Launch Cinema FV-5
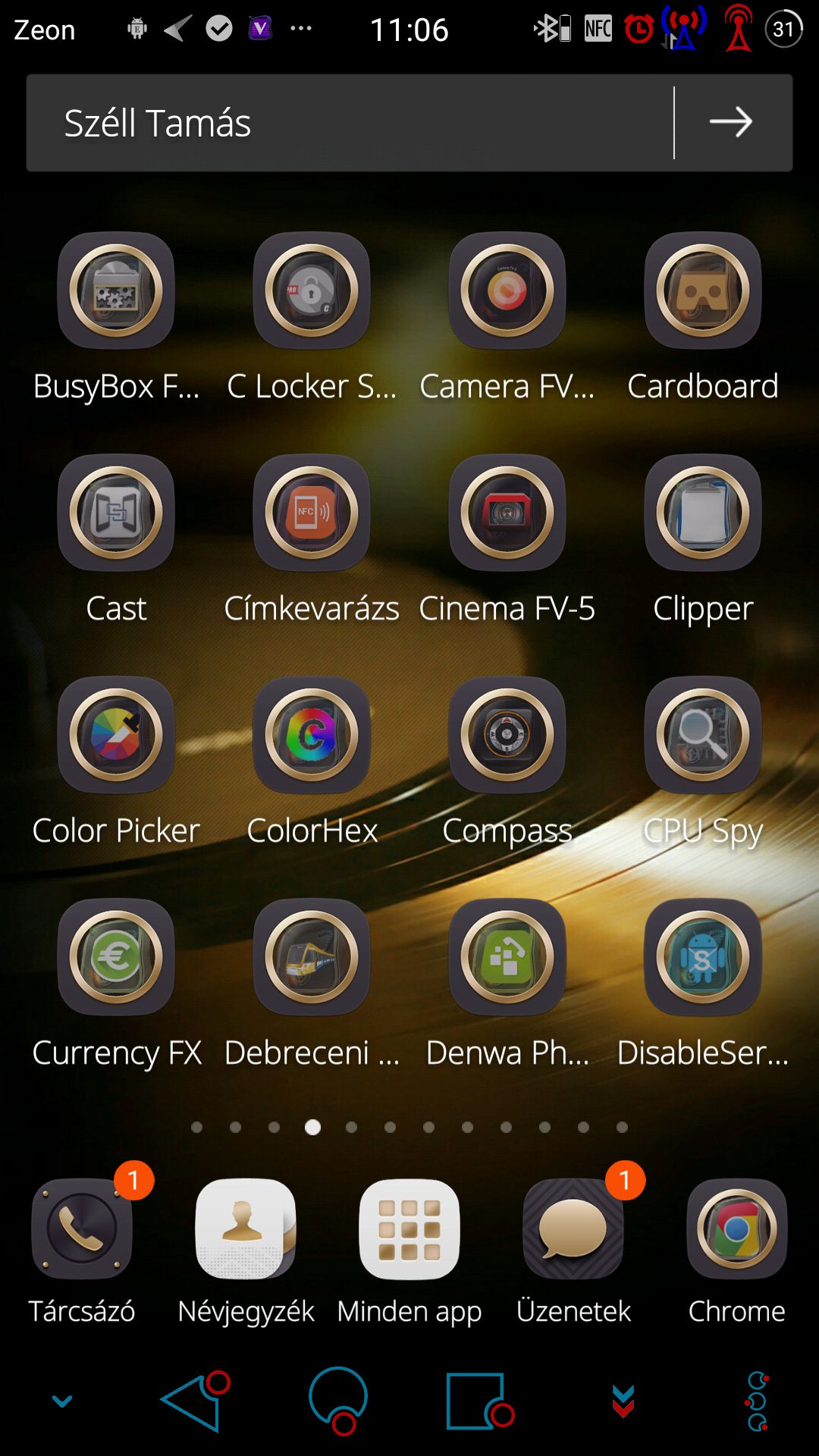The width and height of the screenshot is (819, 1456). 507,513
